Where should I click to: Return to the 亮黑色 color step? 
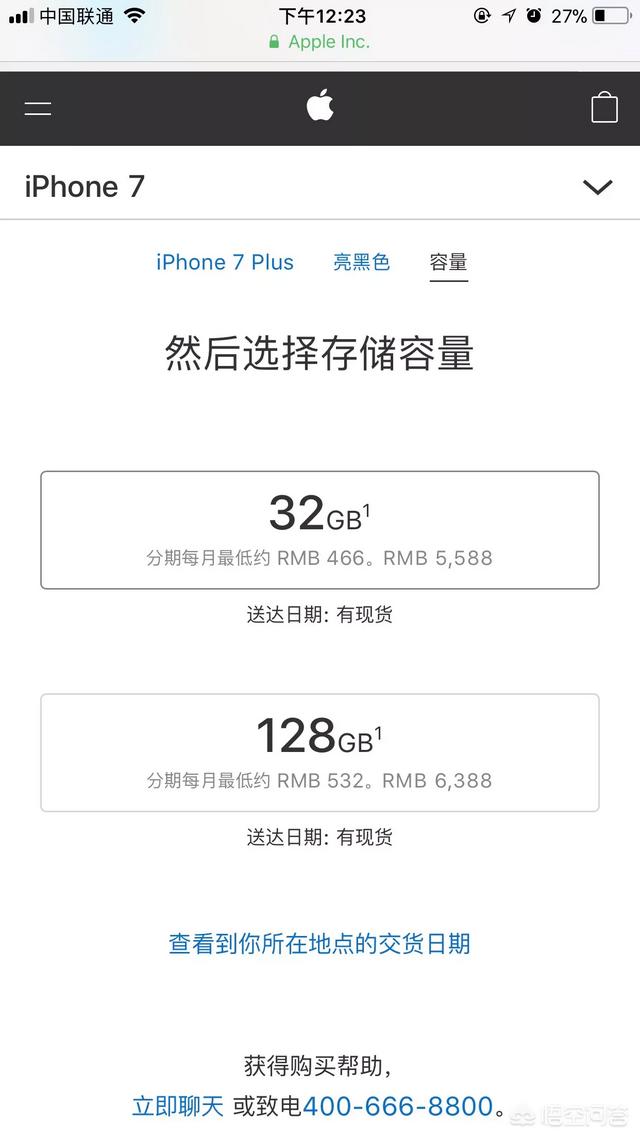361,262
